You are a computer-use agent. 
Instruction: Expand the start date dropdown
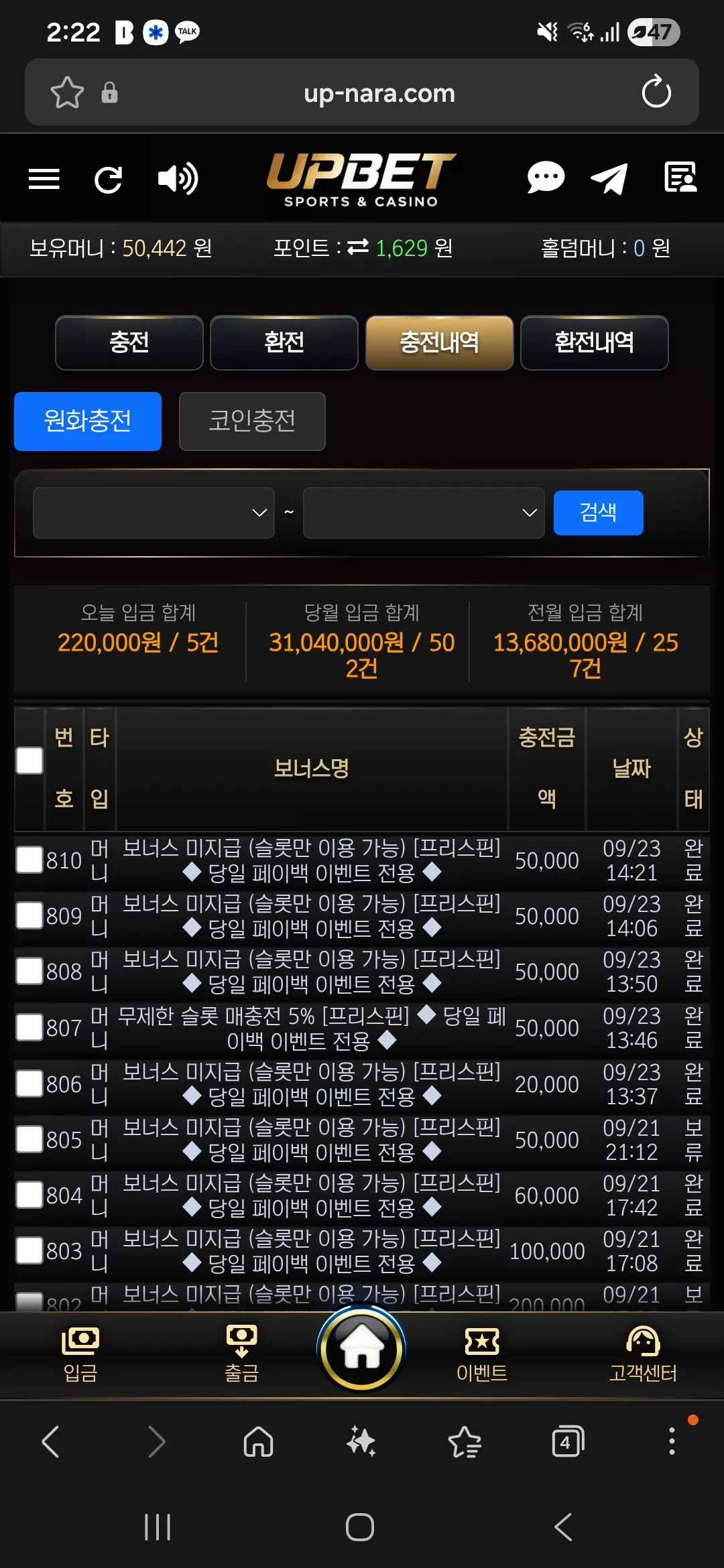pos(154,513)
